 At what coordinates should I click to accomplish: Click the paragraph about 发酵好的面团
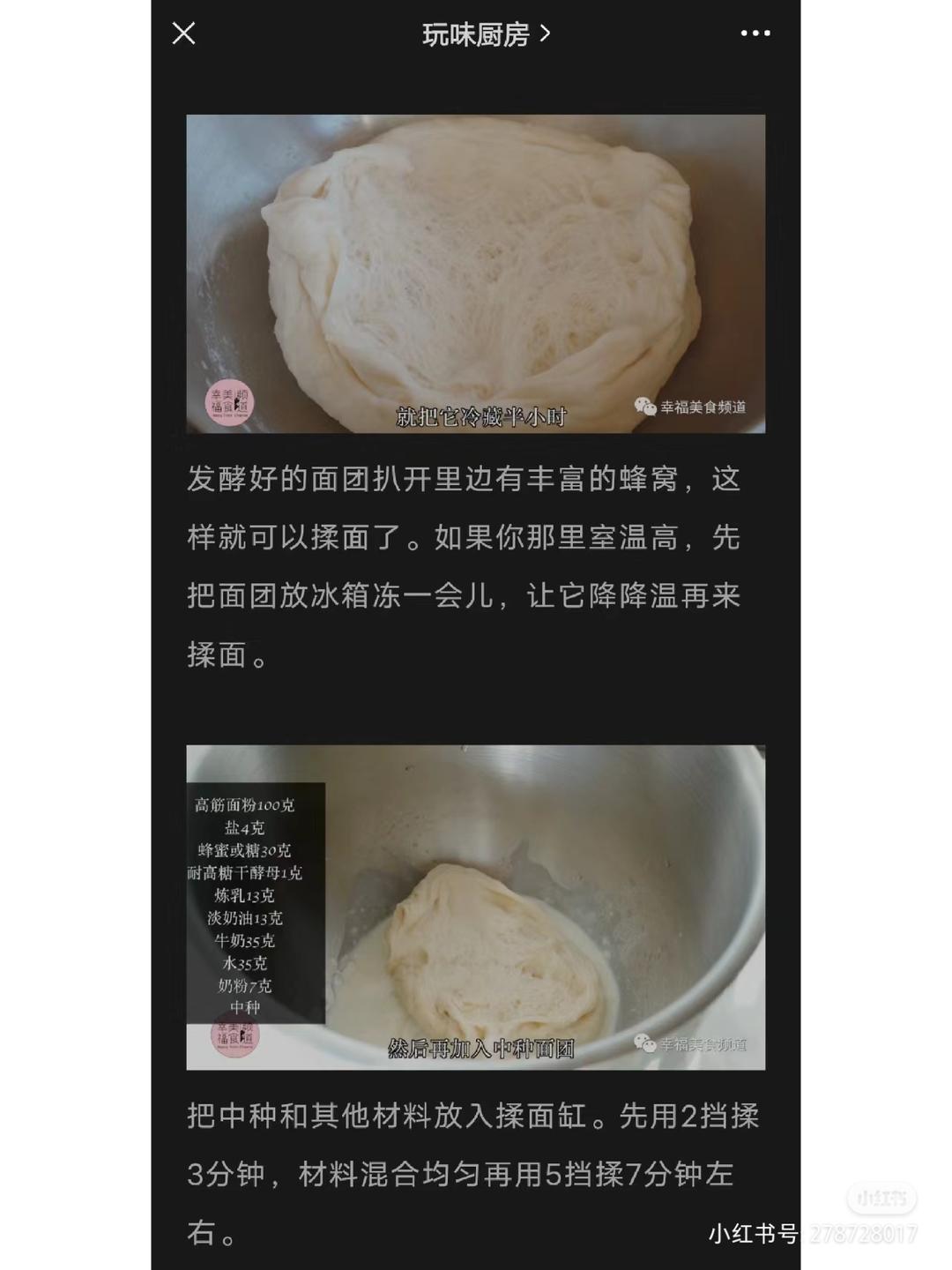(467, 564)
